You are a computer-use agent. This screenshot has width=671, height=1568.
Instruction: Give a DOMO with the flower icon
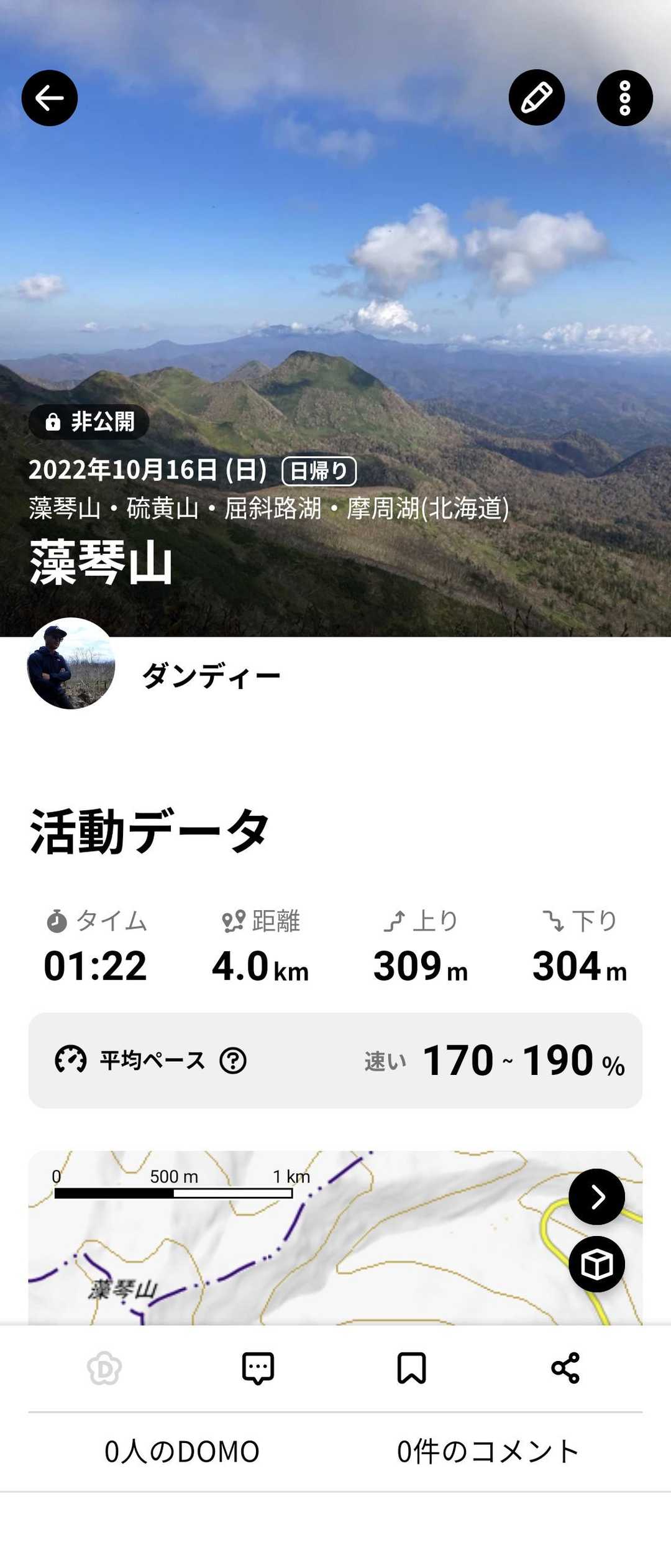[104, 1368]
